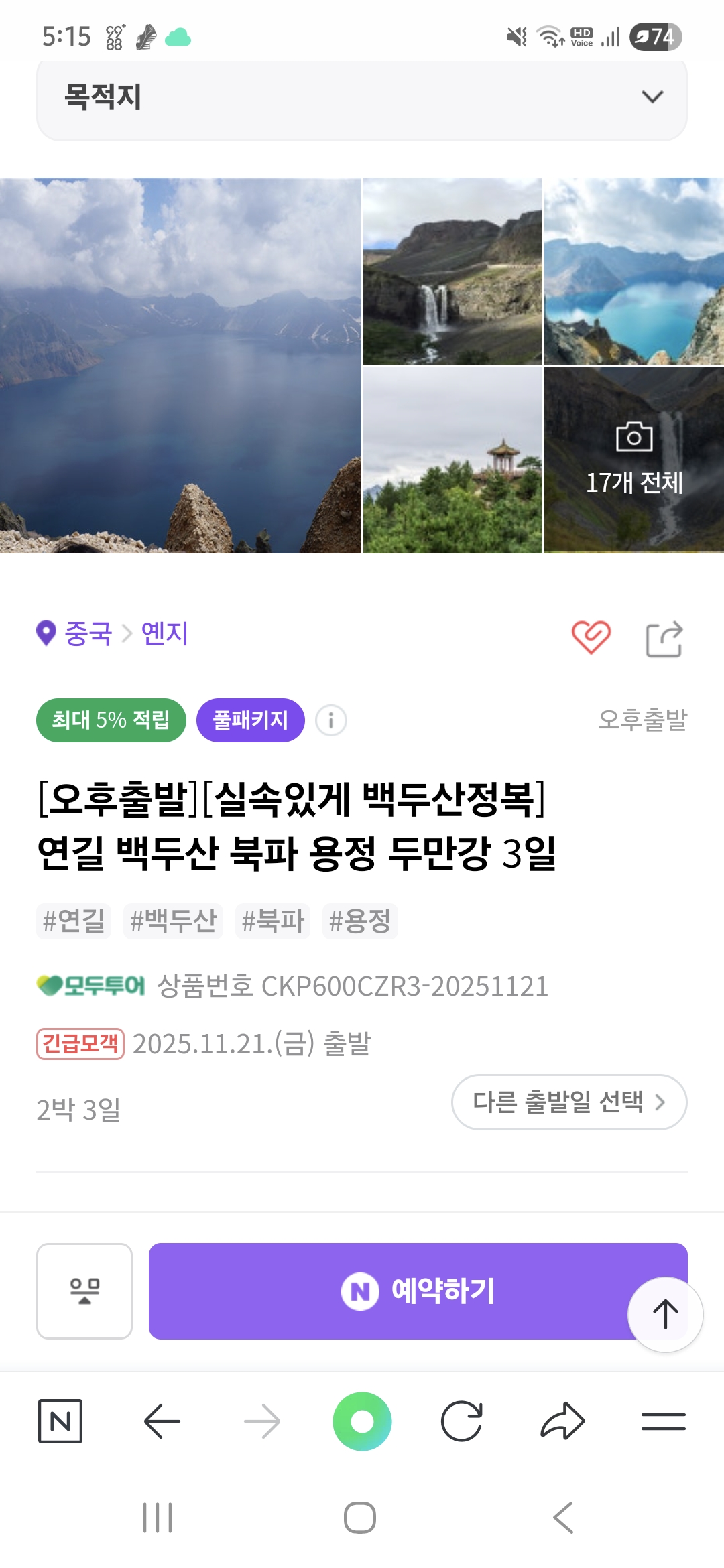View all 17 photos

click(x=633, y=460)
